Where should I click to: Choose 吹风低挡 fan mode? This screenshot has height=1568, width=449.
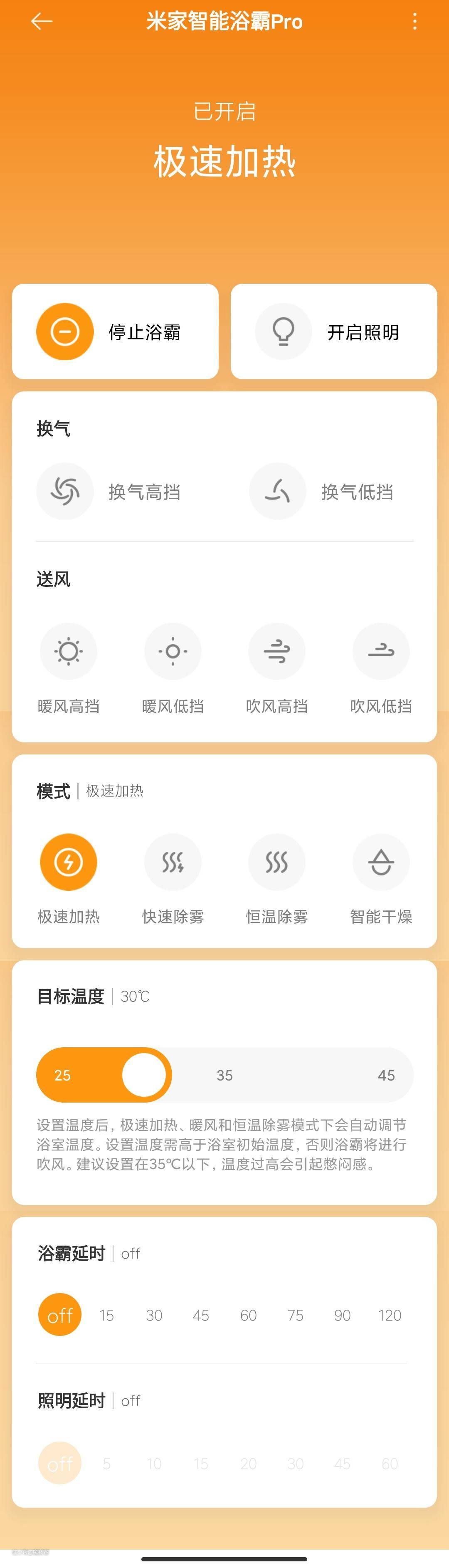[x=382, y=651]
